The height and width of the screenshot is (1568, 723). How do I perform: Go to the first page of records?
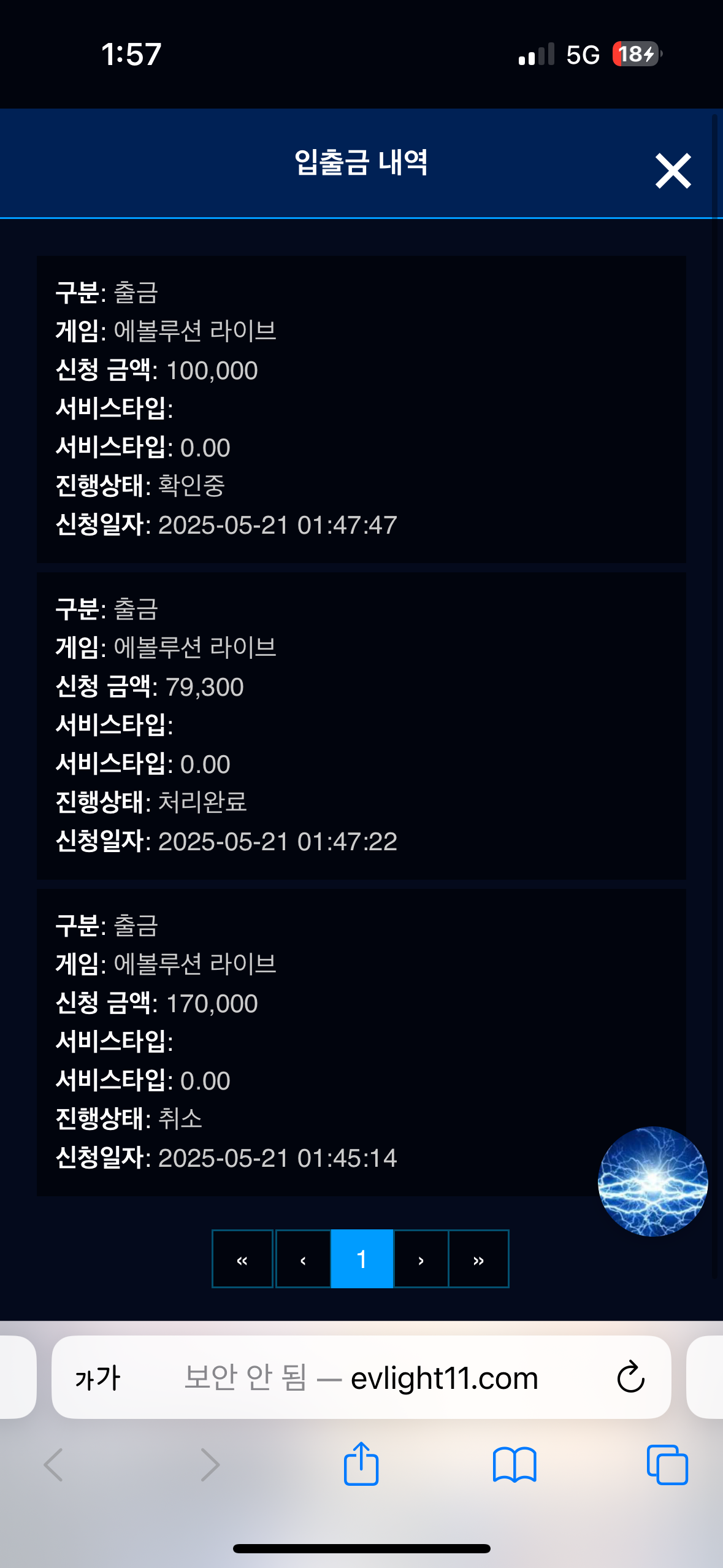click(x=242, y=1259)
